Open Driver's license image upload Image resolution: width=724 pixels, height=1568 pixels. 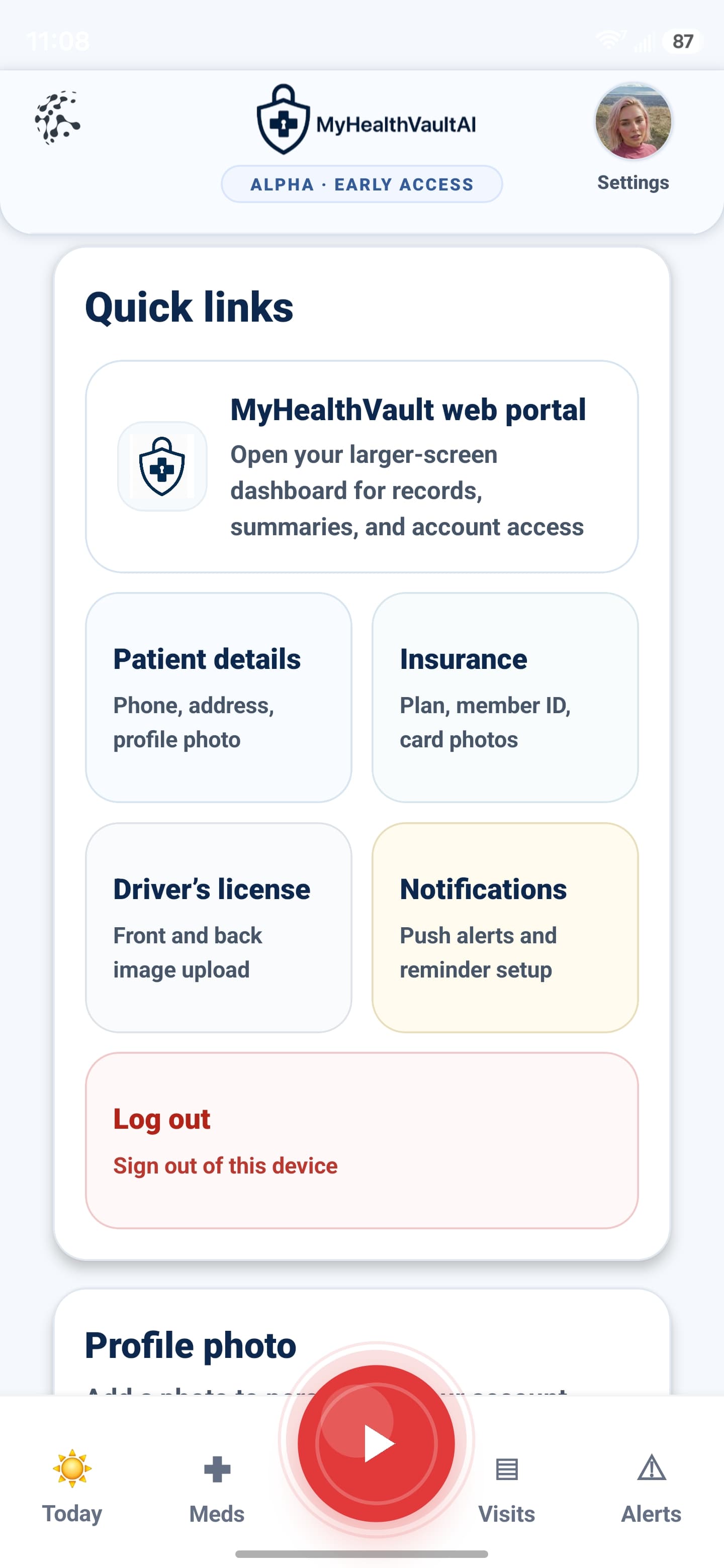coord(218,927)
